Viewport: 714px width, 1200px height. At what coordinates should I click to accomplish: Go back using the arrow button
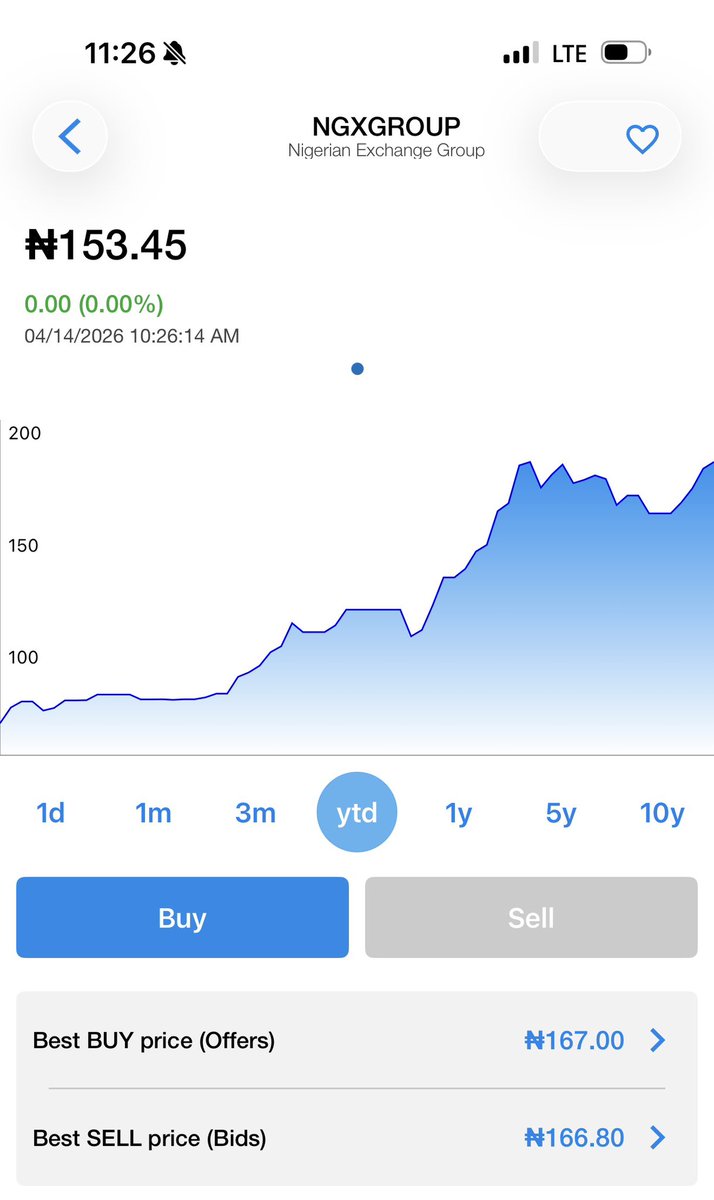click(x=70, y=136)
